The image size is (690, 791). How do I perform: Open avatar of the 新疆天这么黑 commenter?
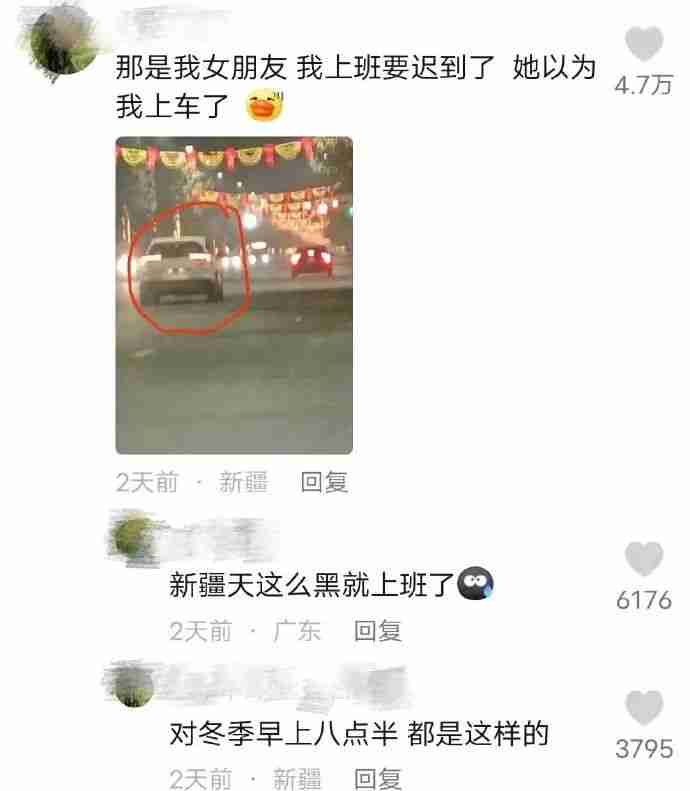[134, 539]
